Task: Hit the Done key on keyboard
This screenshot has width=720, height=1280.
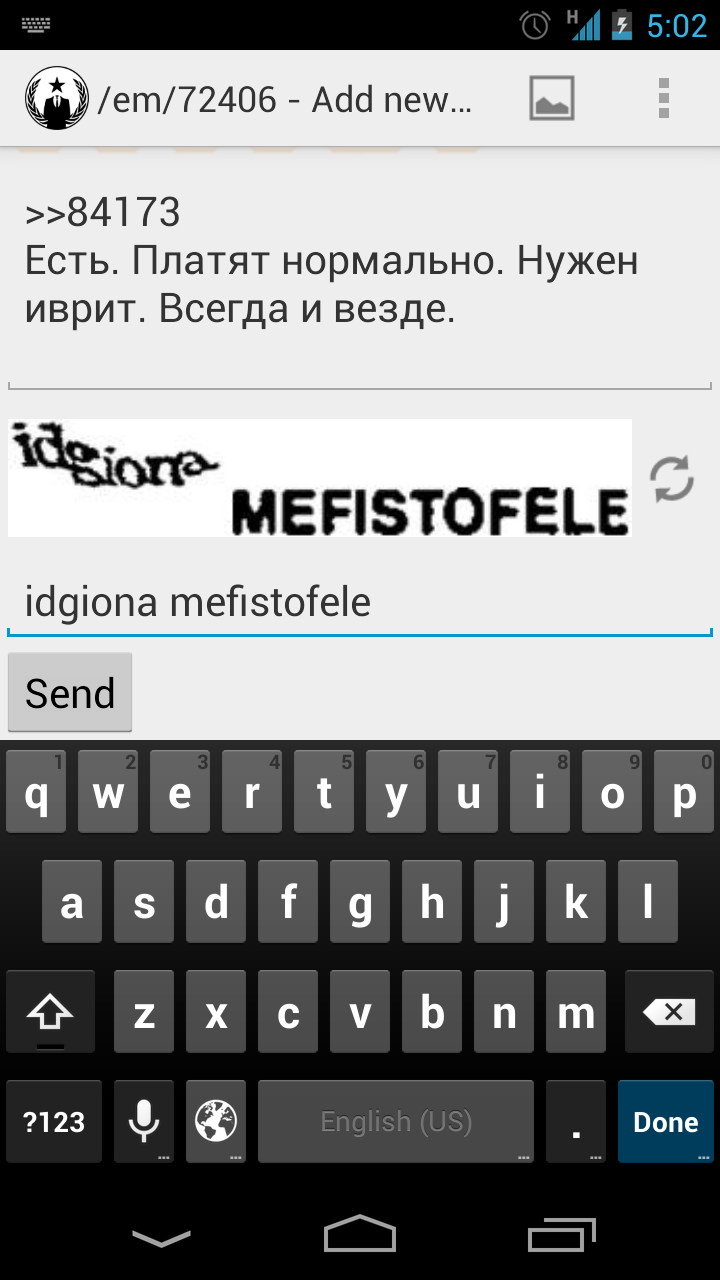Action: [666, 1121]
